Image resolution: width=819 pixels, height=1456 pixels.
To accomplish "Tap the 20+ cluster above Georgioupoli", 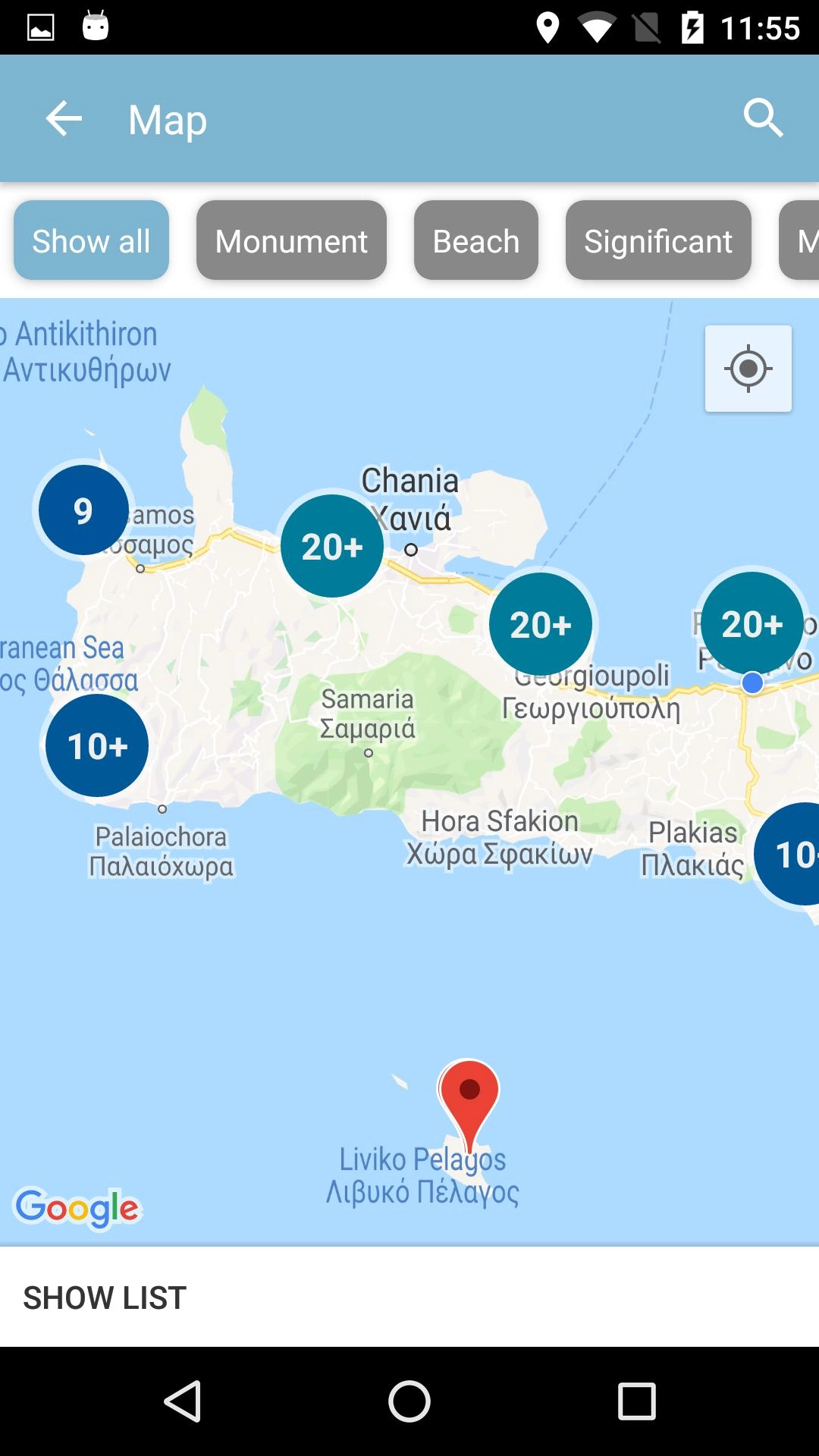I will 541,624.
